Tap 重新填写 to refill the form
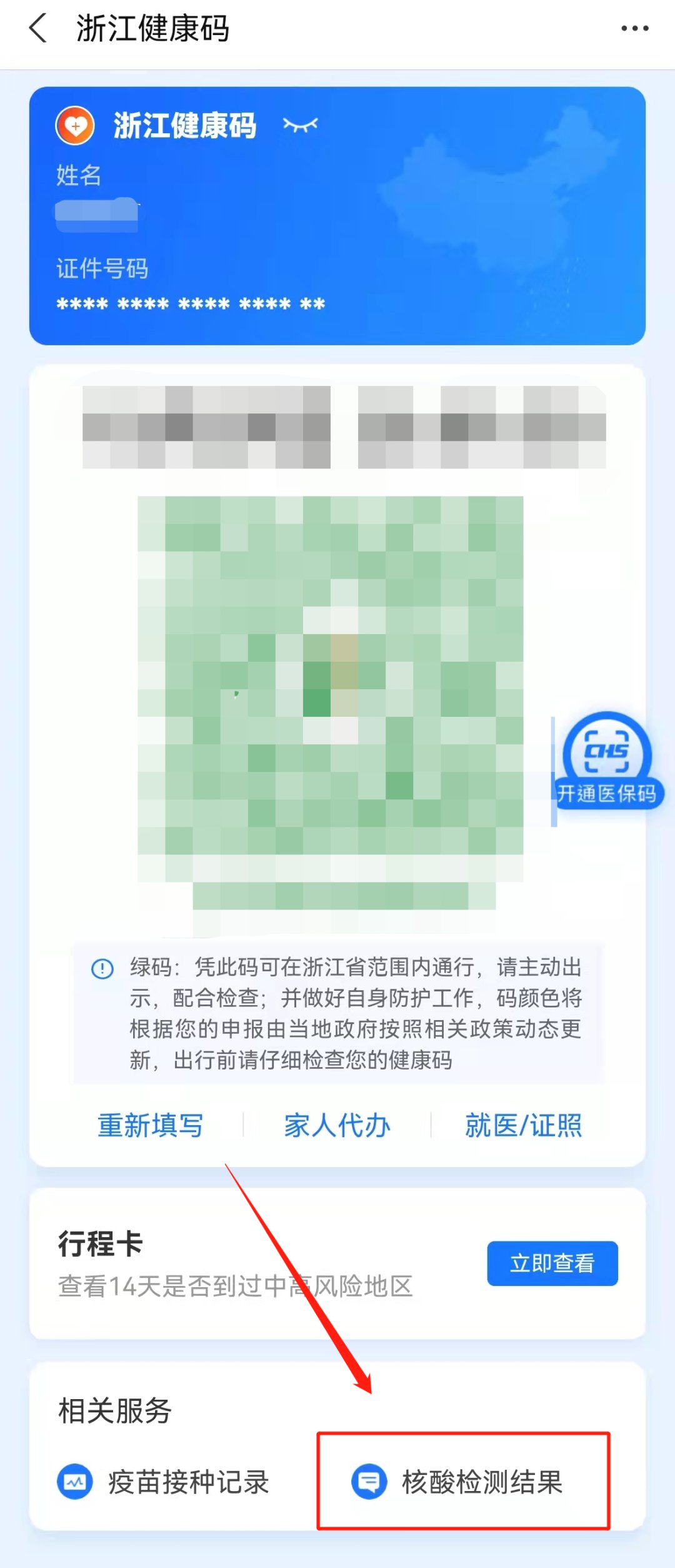The image size is (675, 1568). 151,1125
